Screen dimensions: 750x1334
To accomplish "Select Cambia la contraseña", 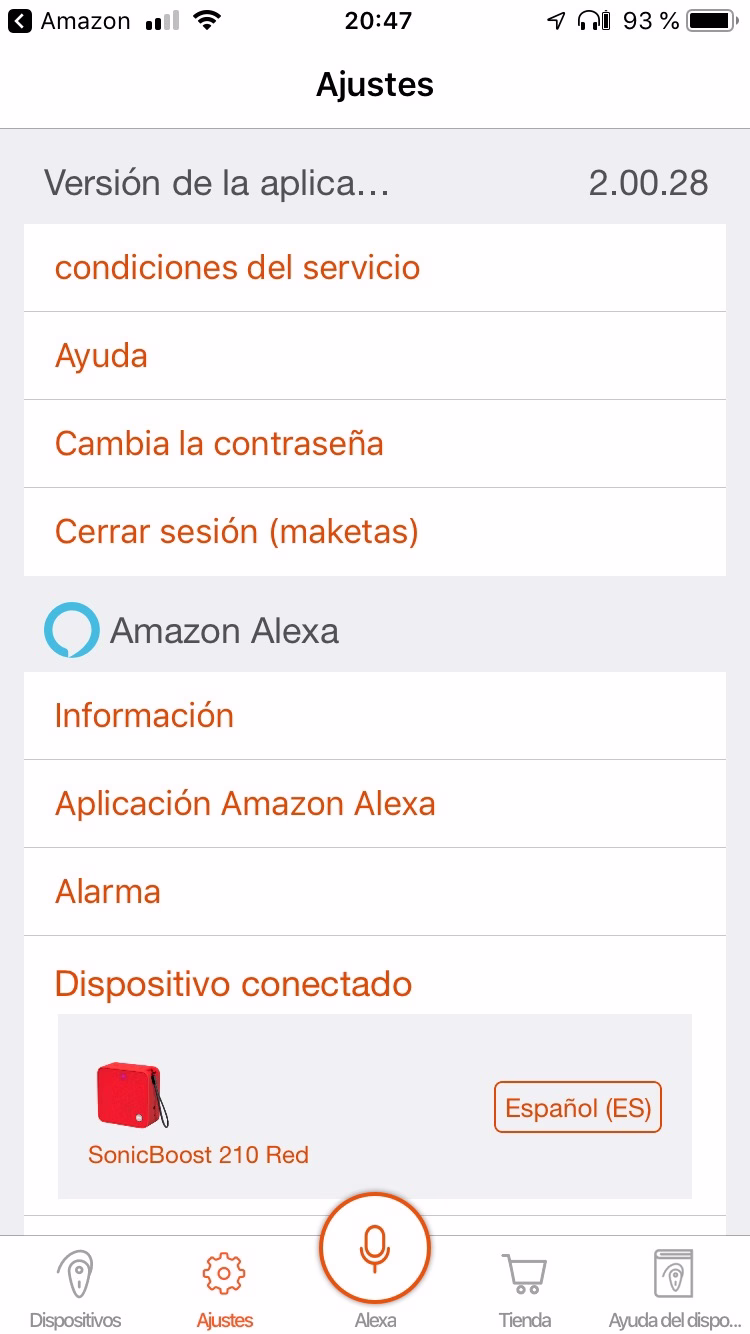I will tap(375, 444).
